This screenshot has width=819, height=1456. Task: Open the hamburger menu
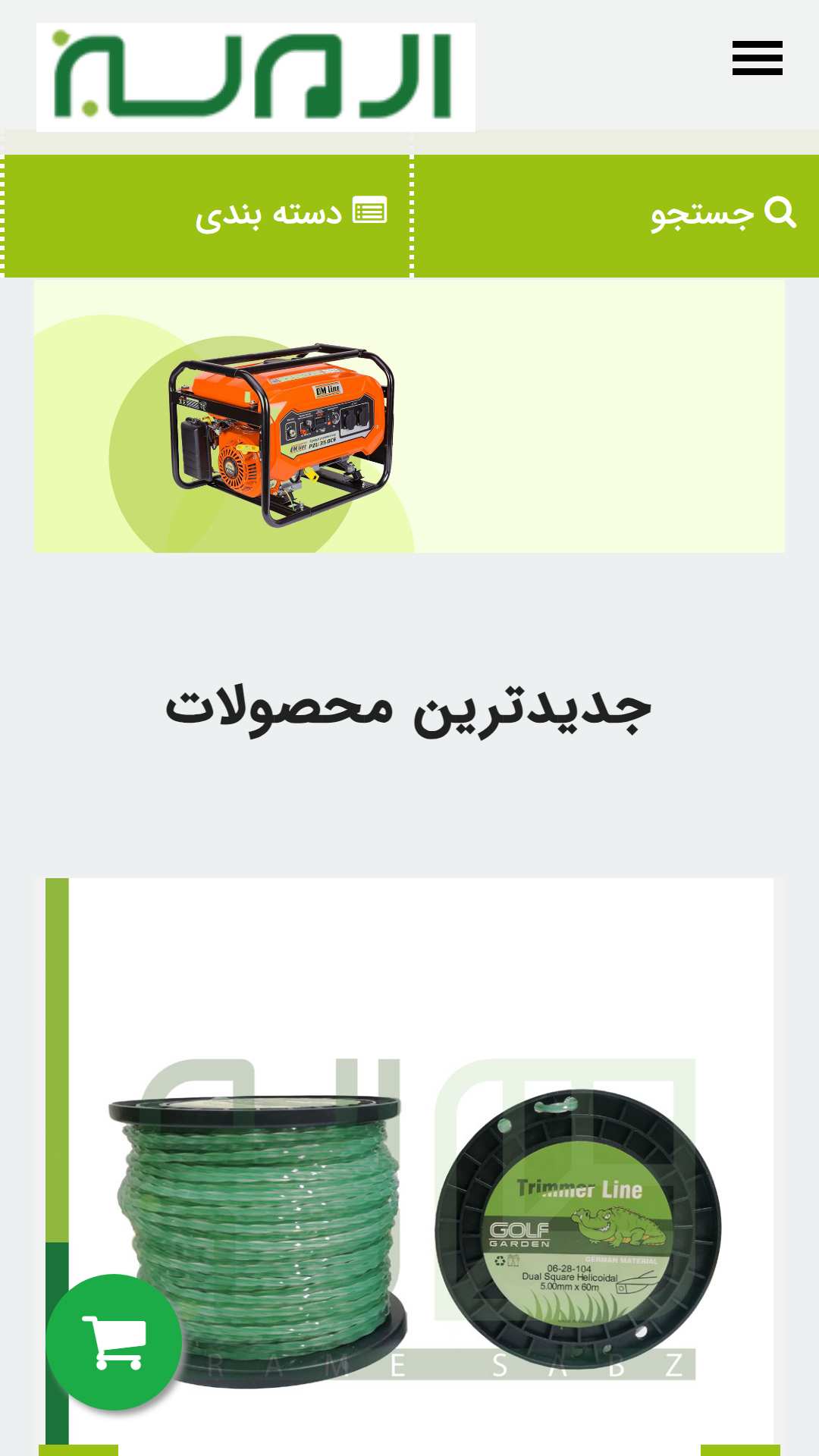[x=757, y=58]
